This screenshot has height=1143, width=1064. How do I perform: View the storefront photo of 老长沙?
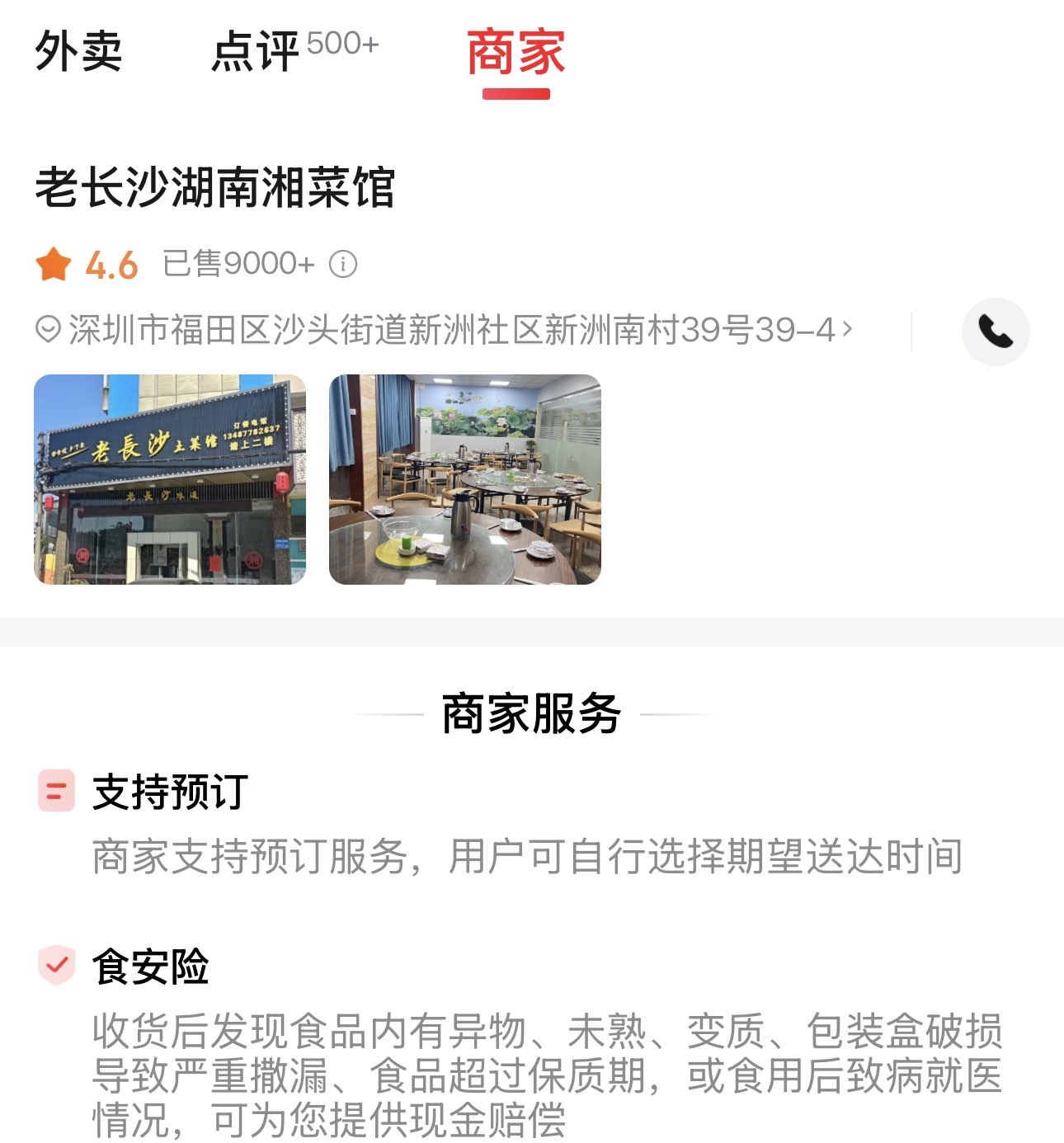(170, 479)
